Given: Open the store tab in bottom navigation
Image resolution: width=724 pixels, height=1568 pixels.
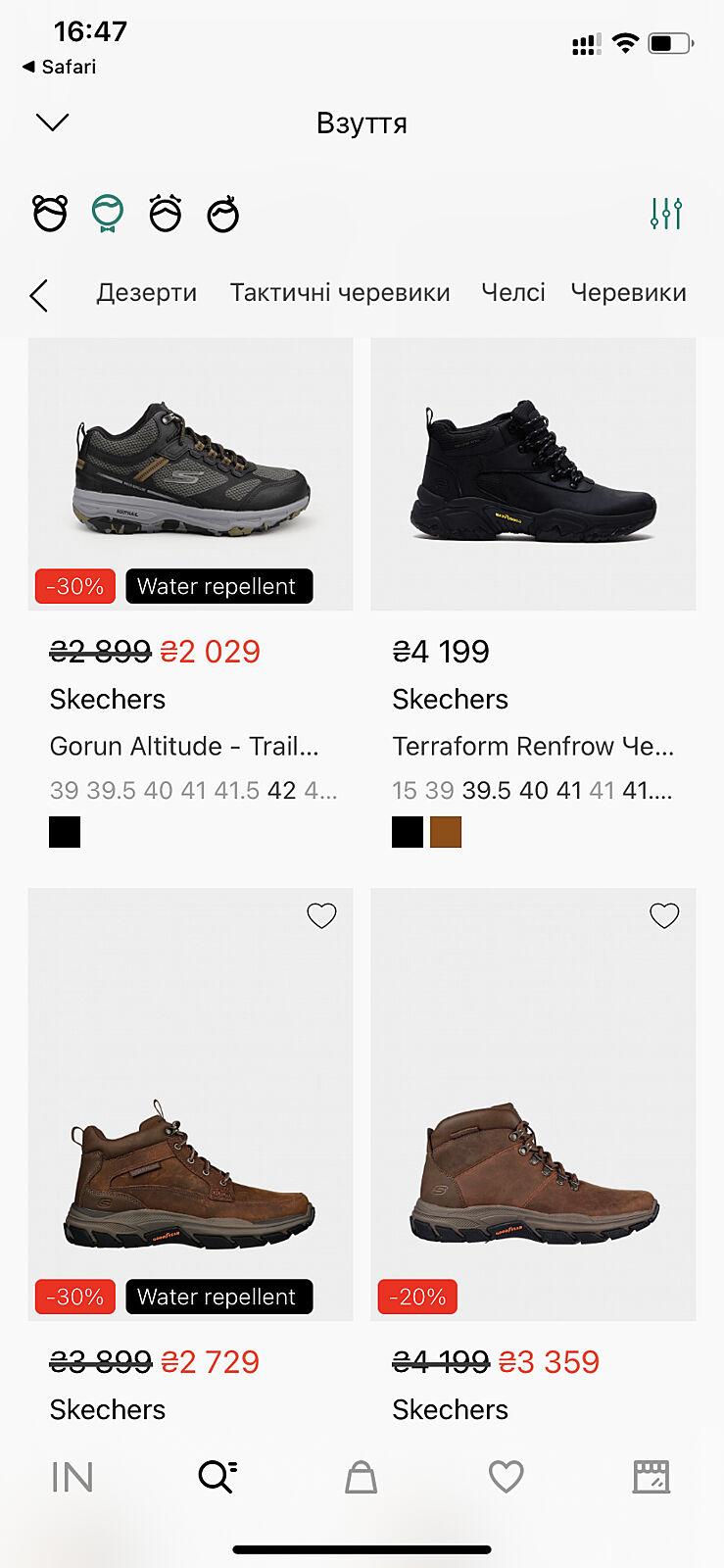Looking at the screenshot, I should [x=651, y=1477].
